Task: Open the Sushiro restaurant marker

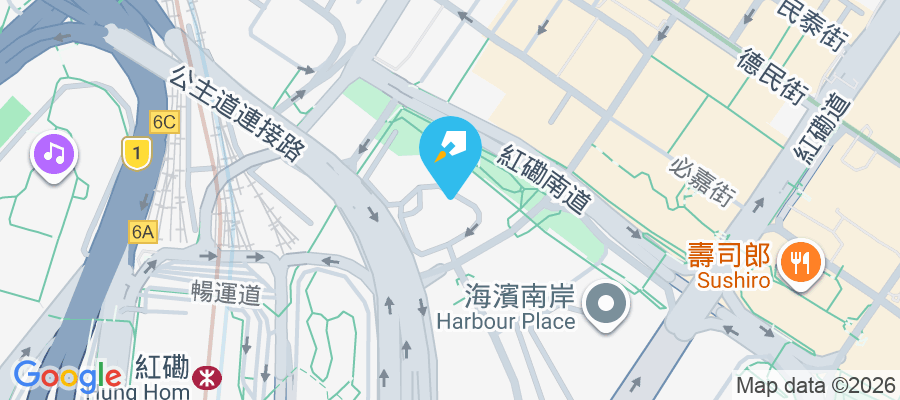Action: point(801,264)
